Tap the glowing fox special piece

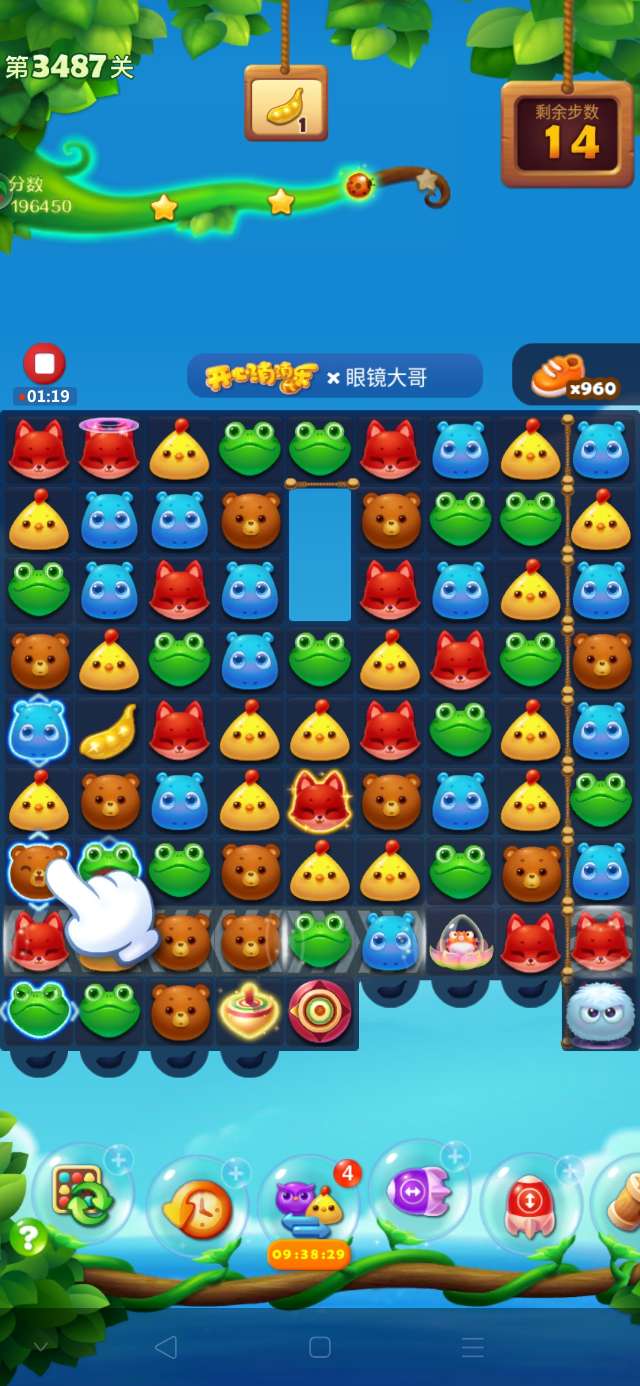pyautogui.click(x=319, y=801)
